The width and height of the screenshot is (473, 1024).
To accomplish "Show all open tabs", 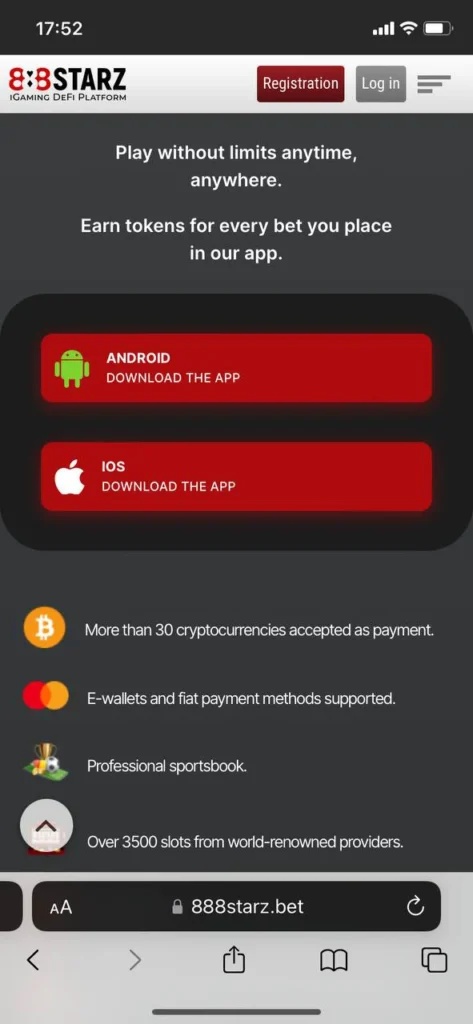I will pos(434,959).
